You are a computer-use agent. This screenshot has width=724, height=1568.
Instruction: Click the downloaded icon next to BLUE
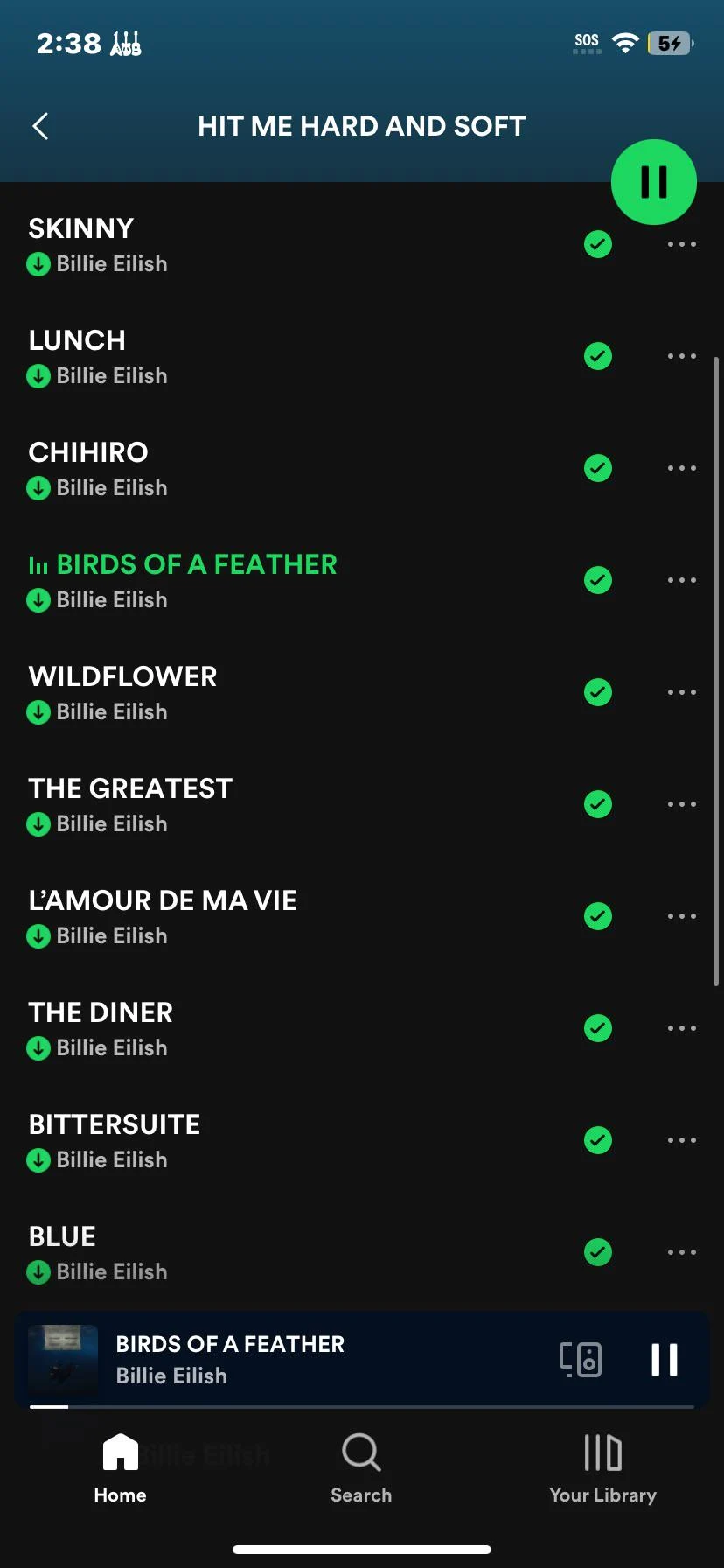click(x=597, y=1251)
